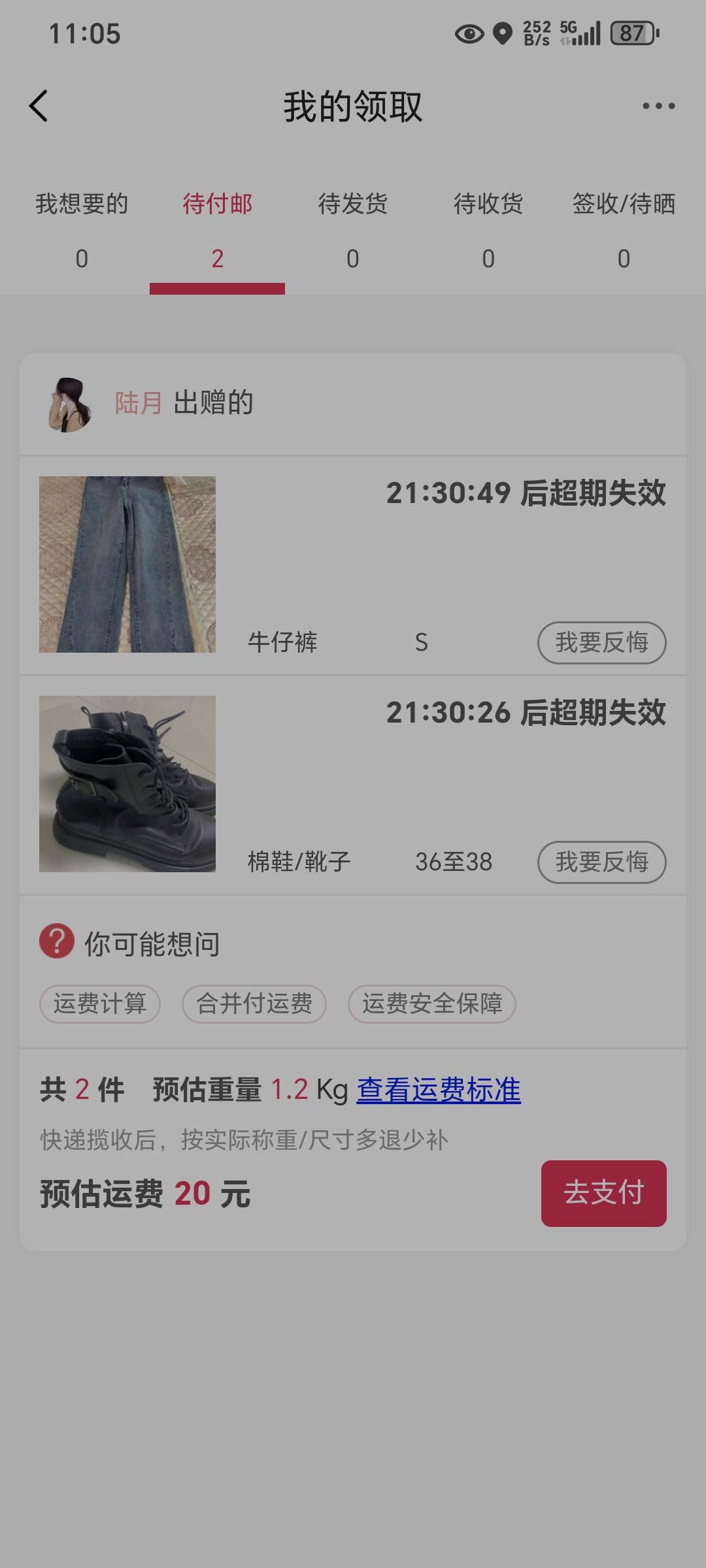The image size is (706, 1568).
Task: Go back using the top-left arrow
Action: pyautogui.click(x=39, y=106)
